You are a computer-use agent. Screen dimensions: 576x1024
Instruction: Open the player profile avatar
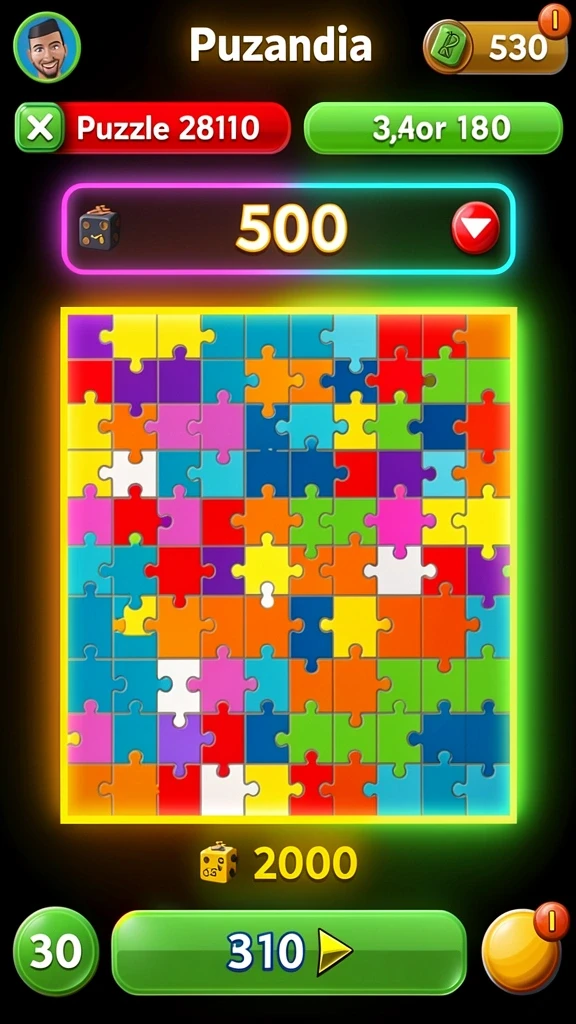pyautogui.click(x=47, y=47)
